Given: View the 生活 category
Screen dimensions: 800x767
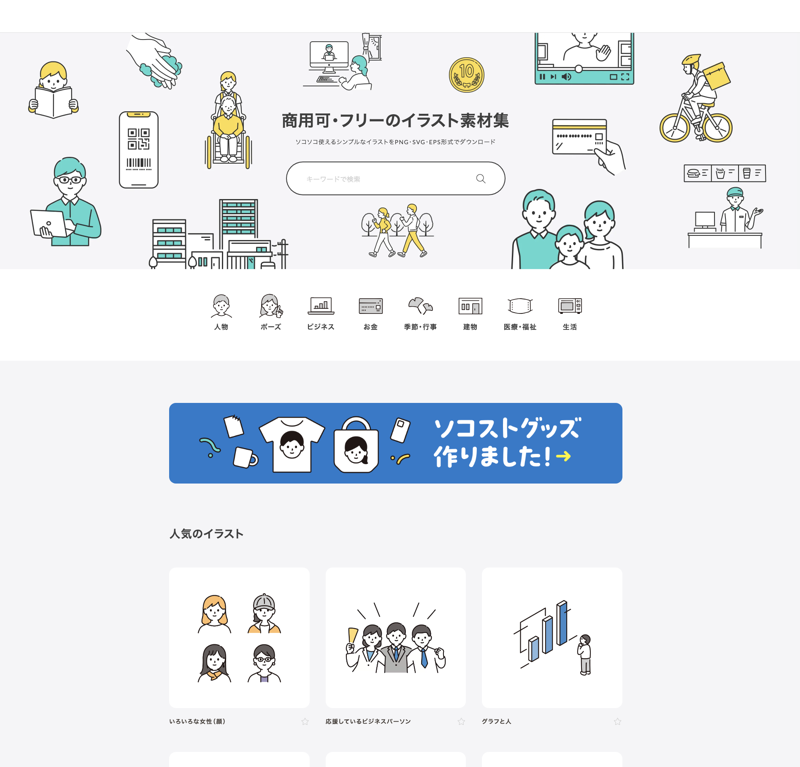Looking at the screenshot, I should pyautogui.click(x=570, y=312).
